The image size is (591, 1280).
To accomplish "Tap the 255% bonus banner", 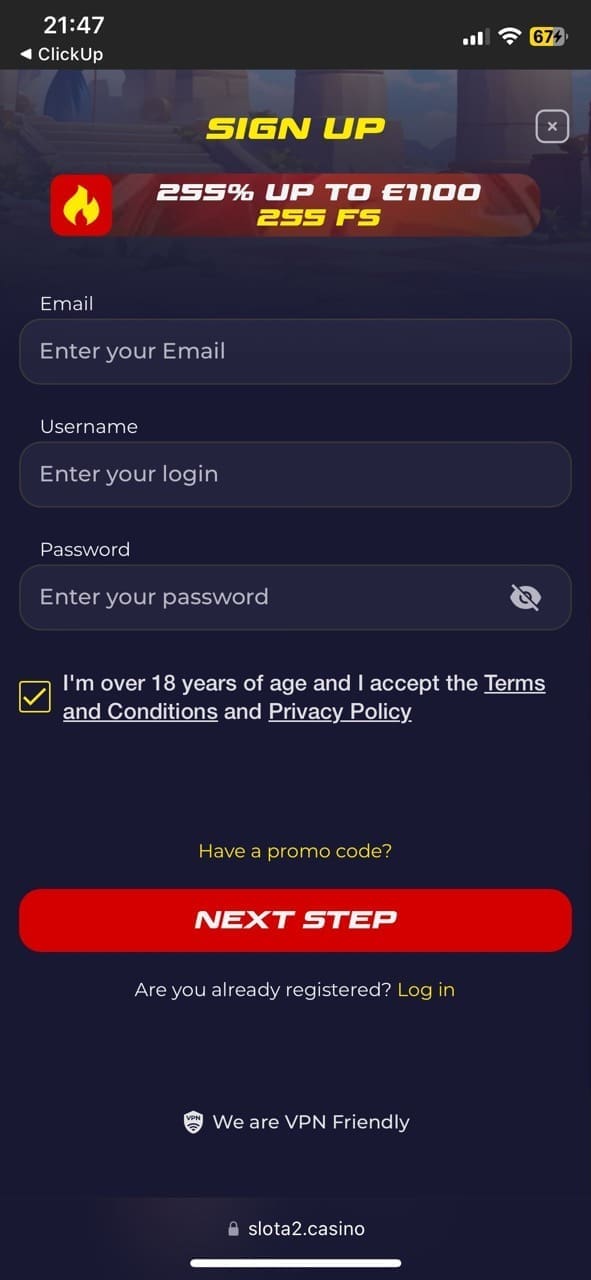I will click(x=295, y=205).
